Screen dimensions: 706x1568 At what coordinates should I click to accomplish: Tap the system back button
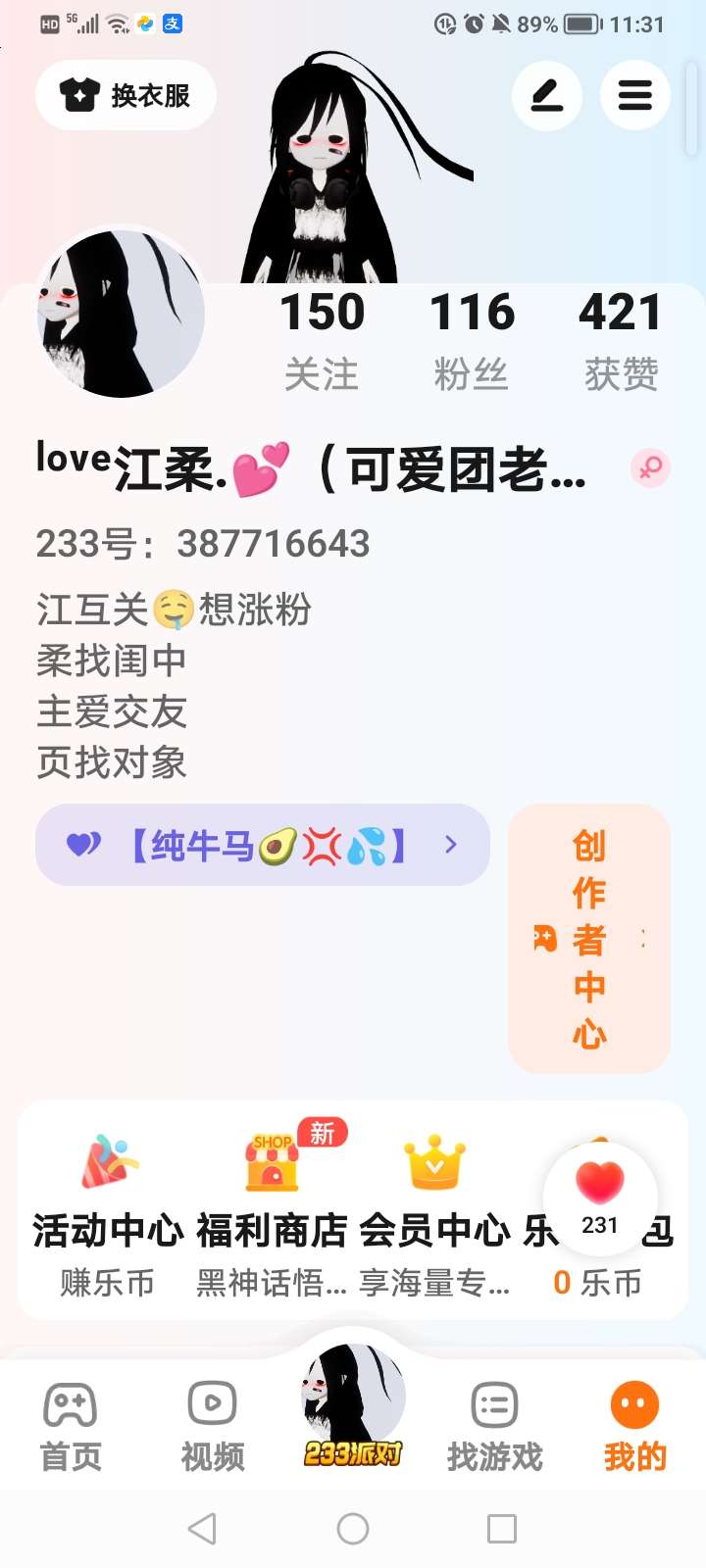tap(203, 1528)
